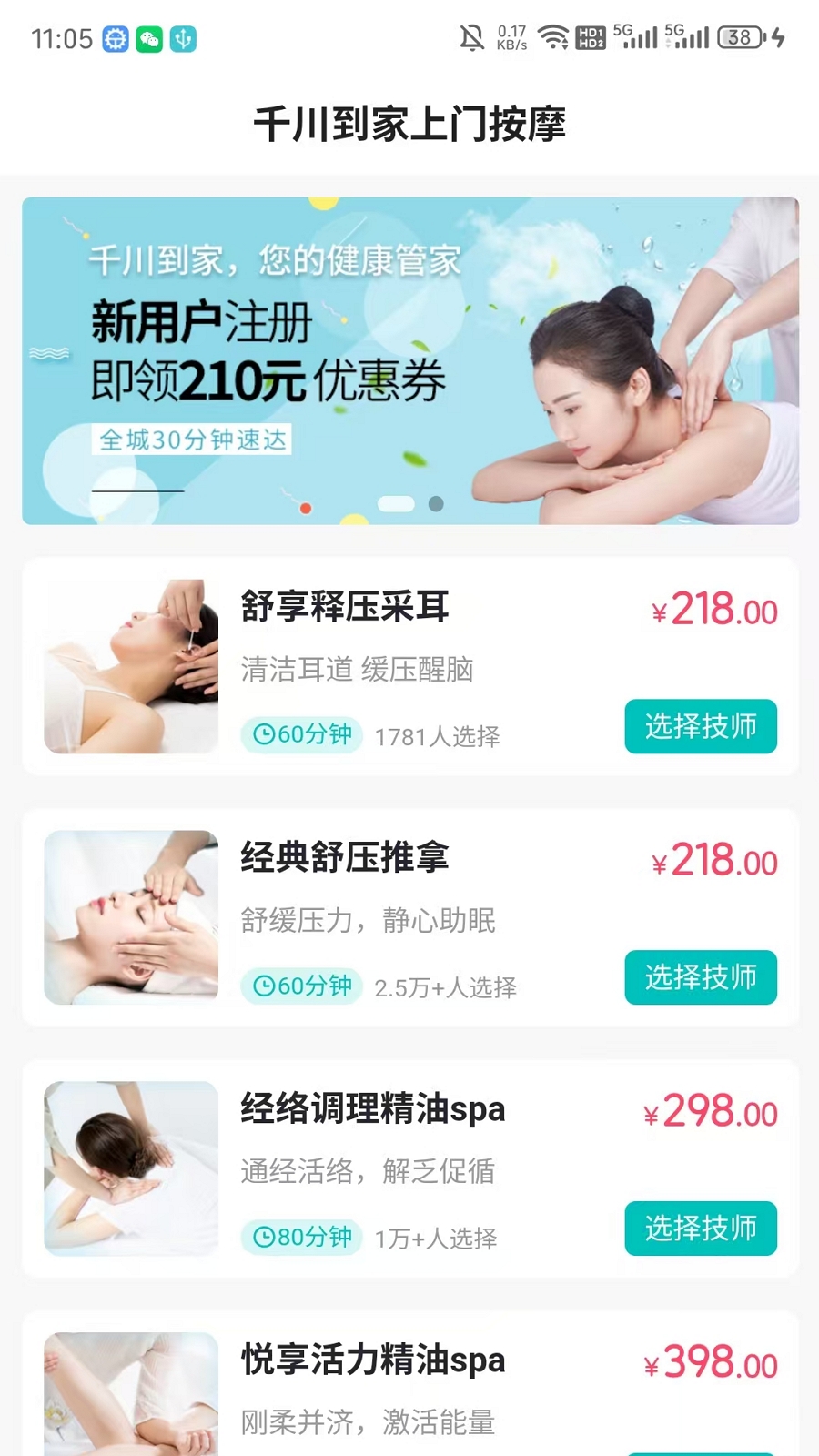Tap the muted notification bell icon in the status bar

470,38
